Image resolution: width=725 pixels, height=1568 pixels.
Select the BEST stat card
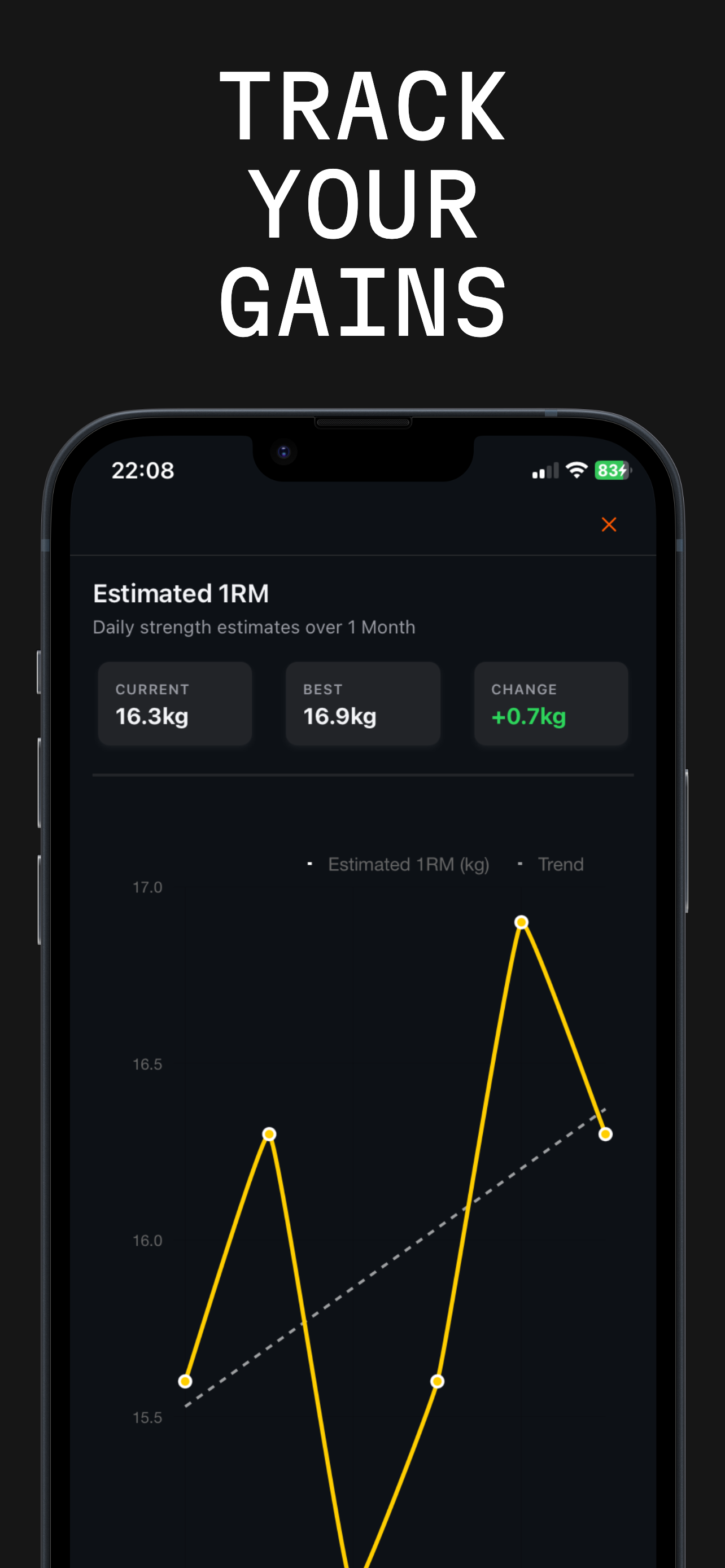(362, 703)
